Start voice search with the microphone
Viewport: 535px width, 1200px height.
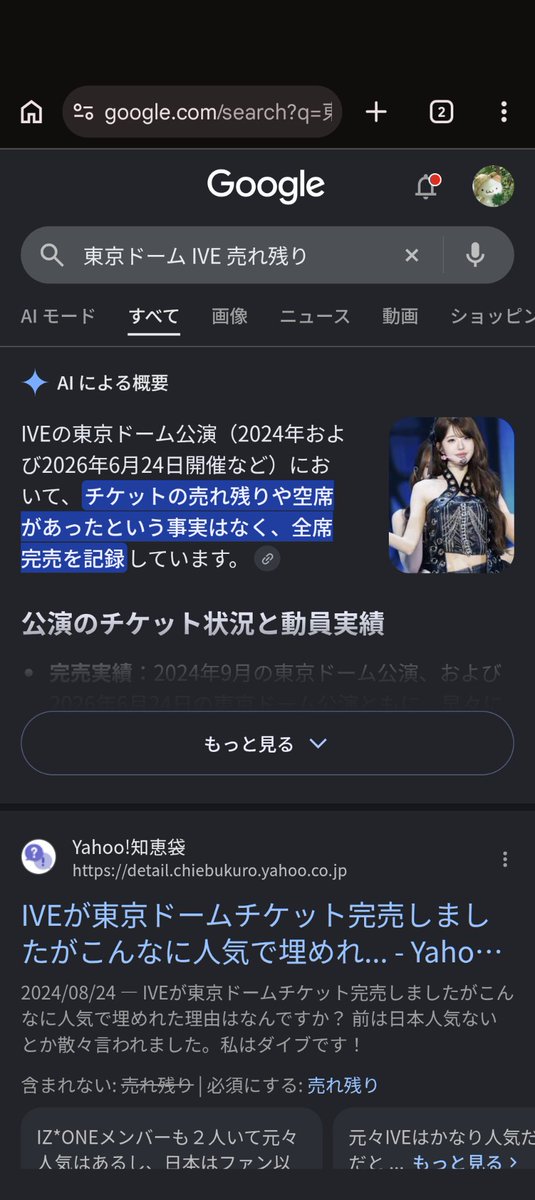pos(475,256)
